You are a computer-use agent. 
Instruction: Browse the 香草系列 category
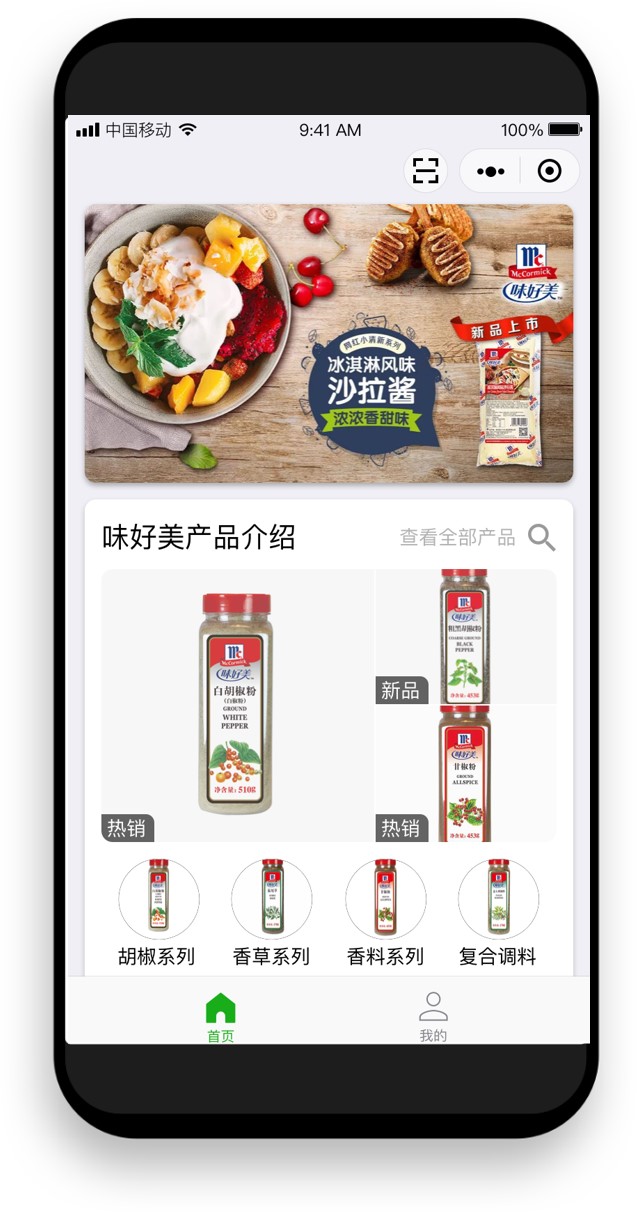coord(271,912)
